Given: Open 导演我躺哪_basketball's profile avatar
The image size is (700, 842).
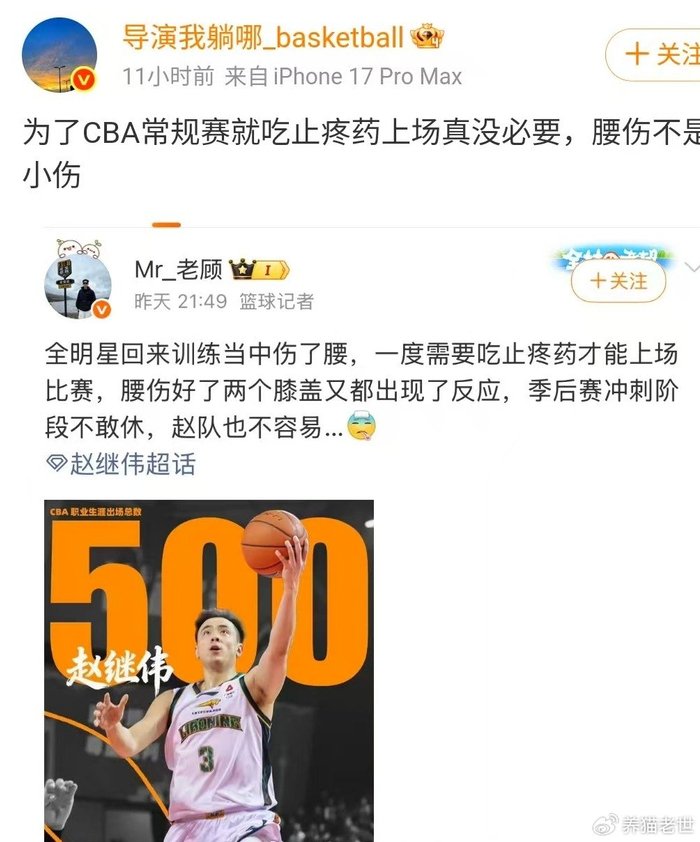Looking at the screenshot, I should pos(60,55).
